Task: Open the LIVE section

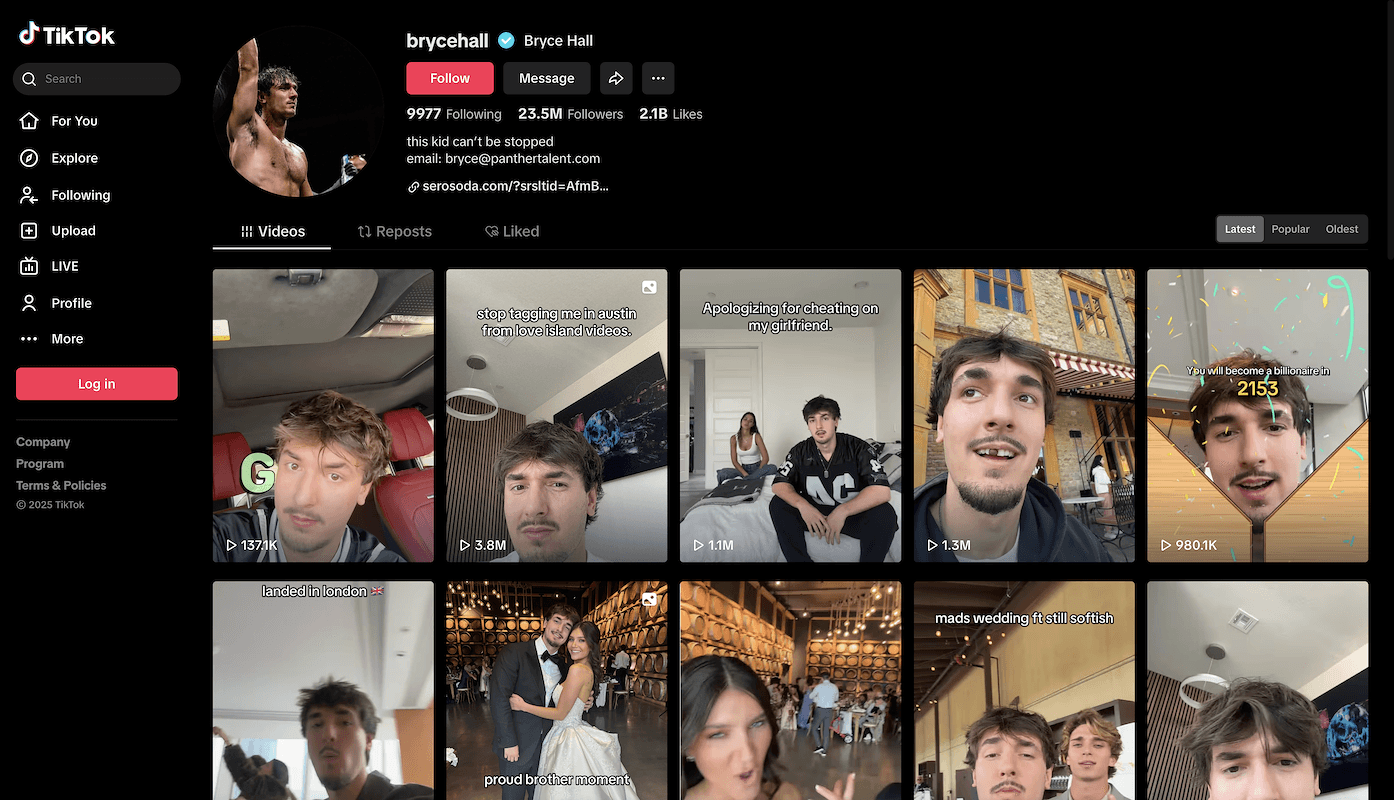Action: pos(64,266)
